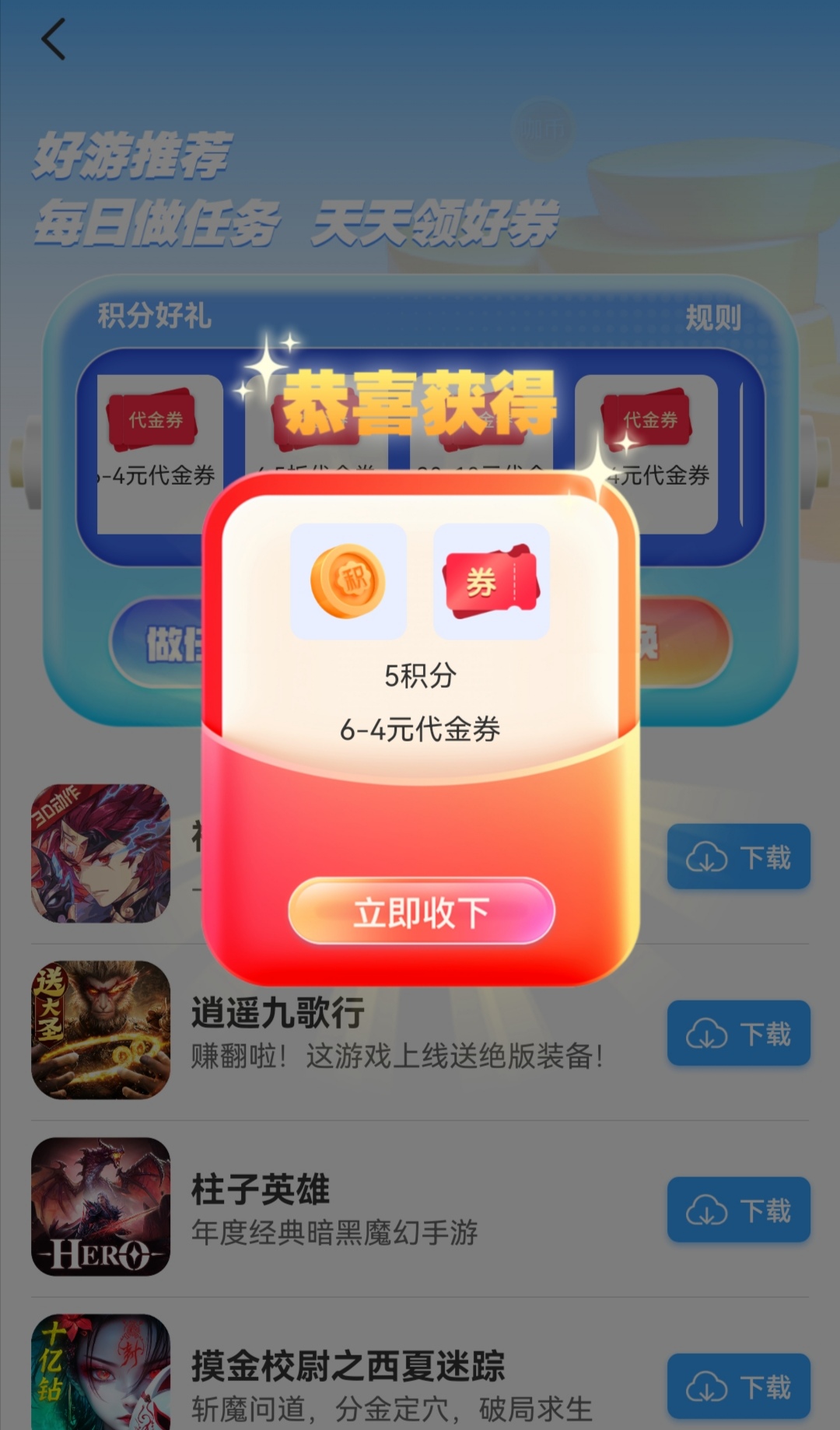Open the 规则 rules link
Image resolution: width=840 pixels, height=1430 pixels.
pos(712,317)
